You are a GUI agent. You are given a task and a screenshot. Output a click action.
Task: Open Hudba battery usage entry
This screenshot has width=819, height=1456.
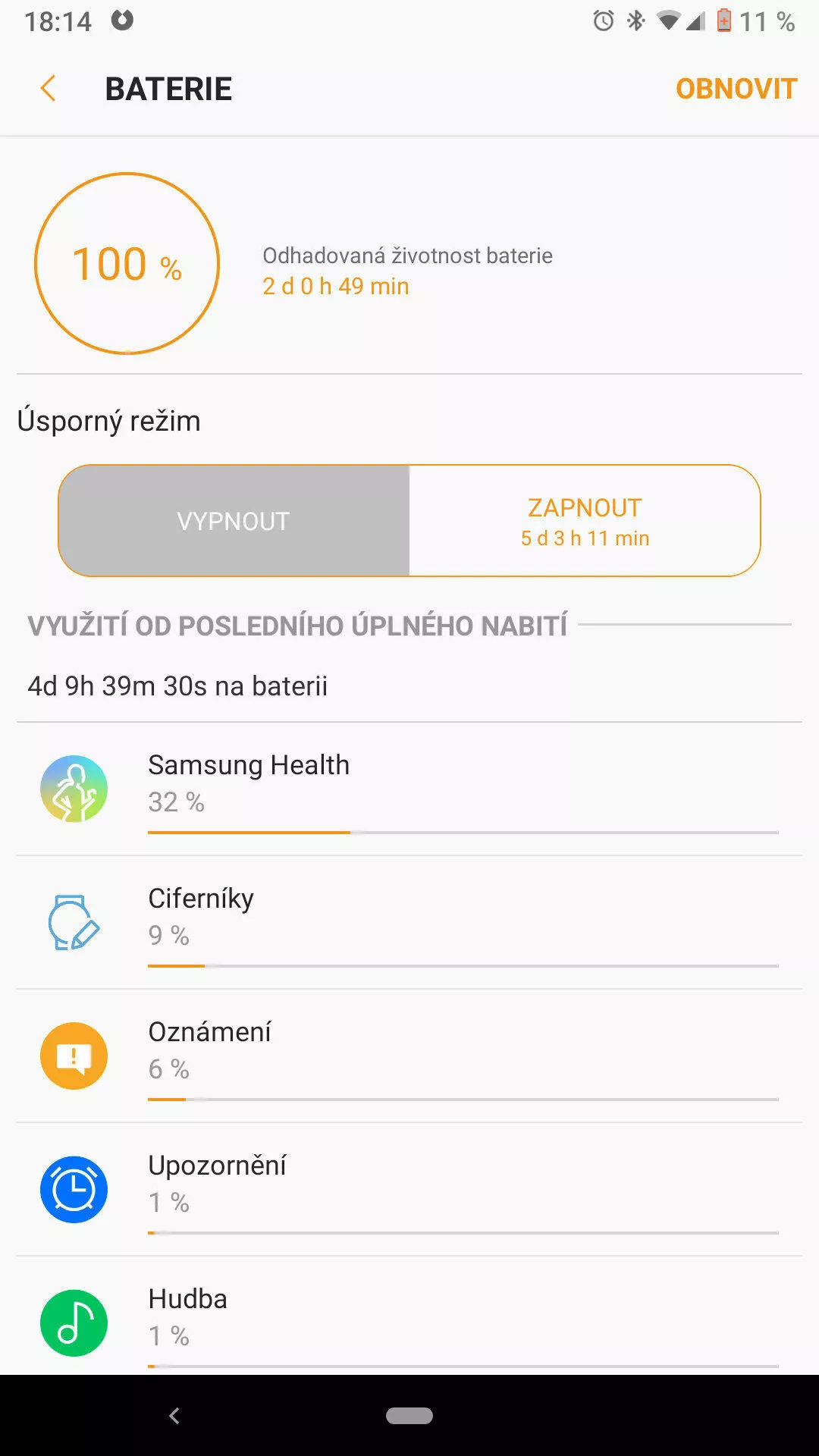pyautogui.click(x=409, y=1316)
